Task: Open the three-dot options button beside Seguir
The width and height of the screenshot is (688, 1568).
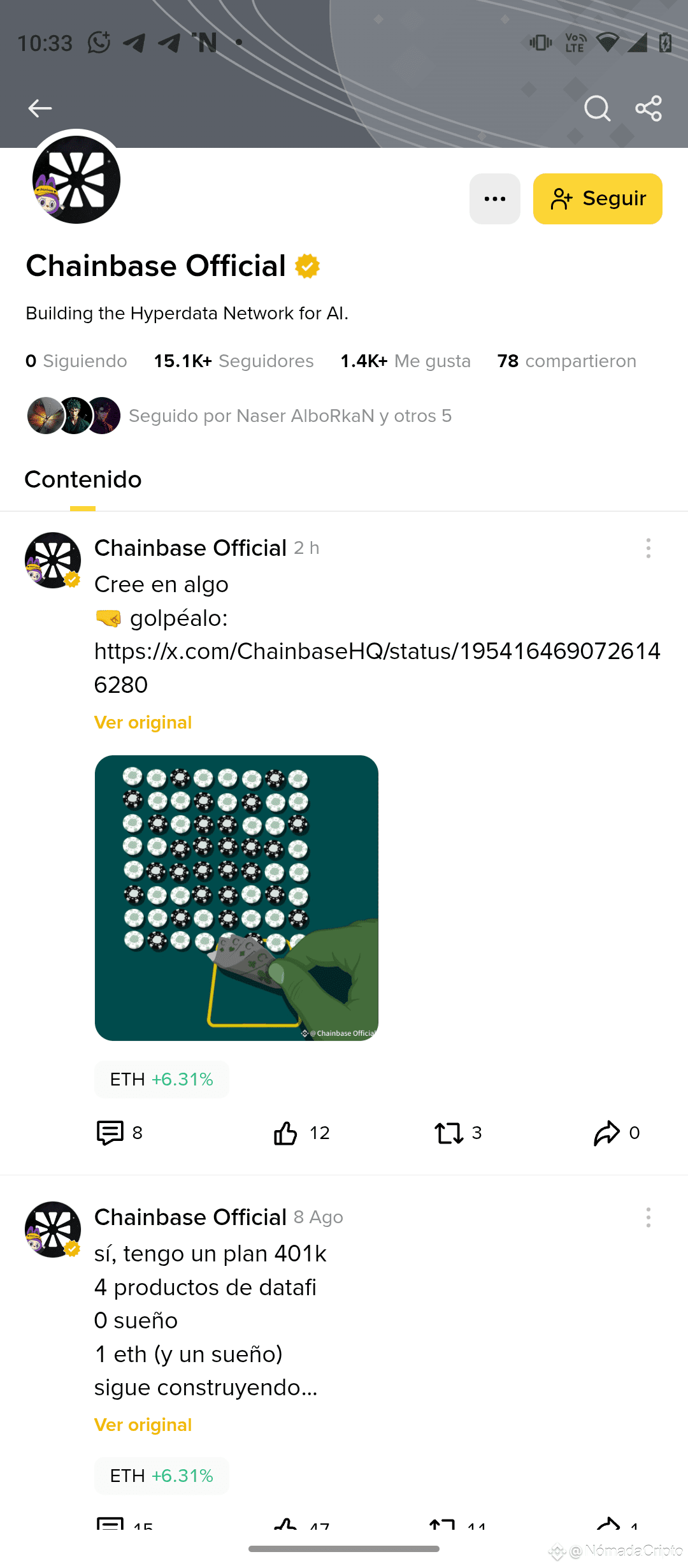Action: tap(495, 199)
